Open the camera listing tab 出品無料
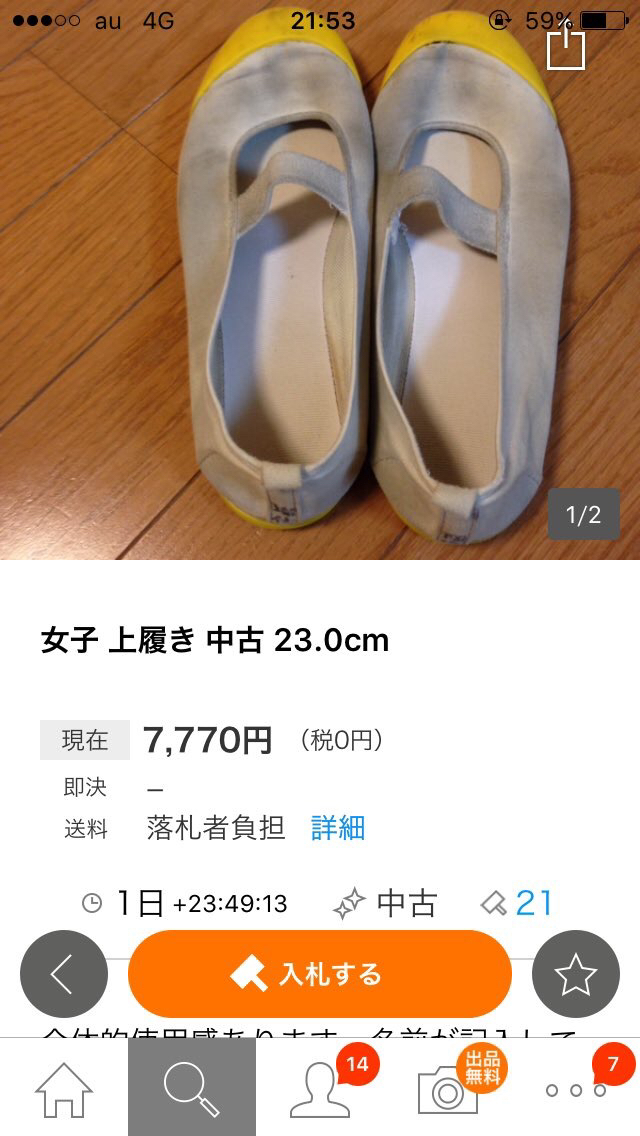This screenshot has width=640, height=1136. (x=448, y=1090)
